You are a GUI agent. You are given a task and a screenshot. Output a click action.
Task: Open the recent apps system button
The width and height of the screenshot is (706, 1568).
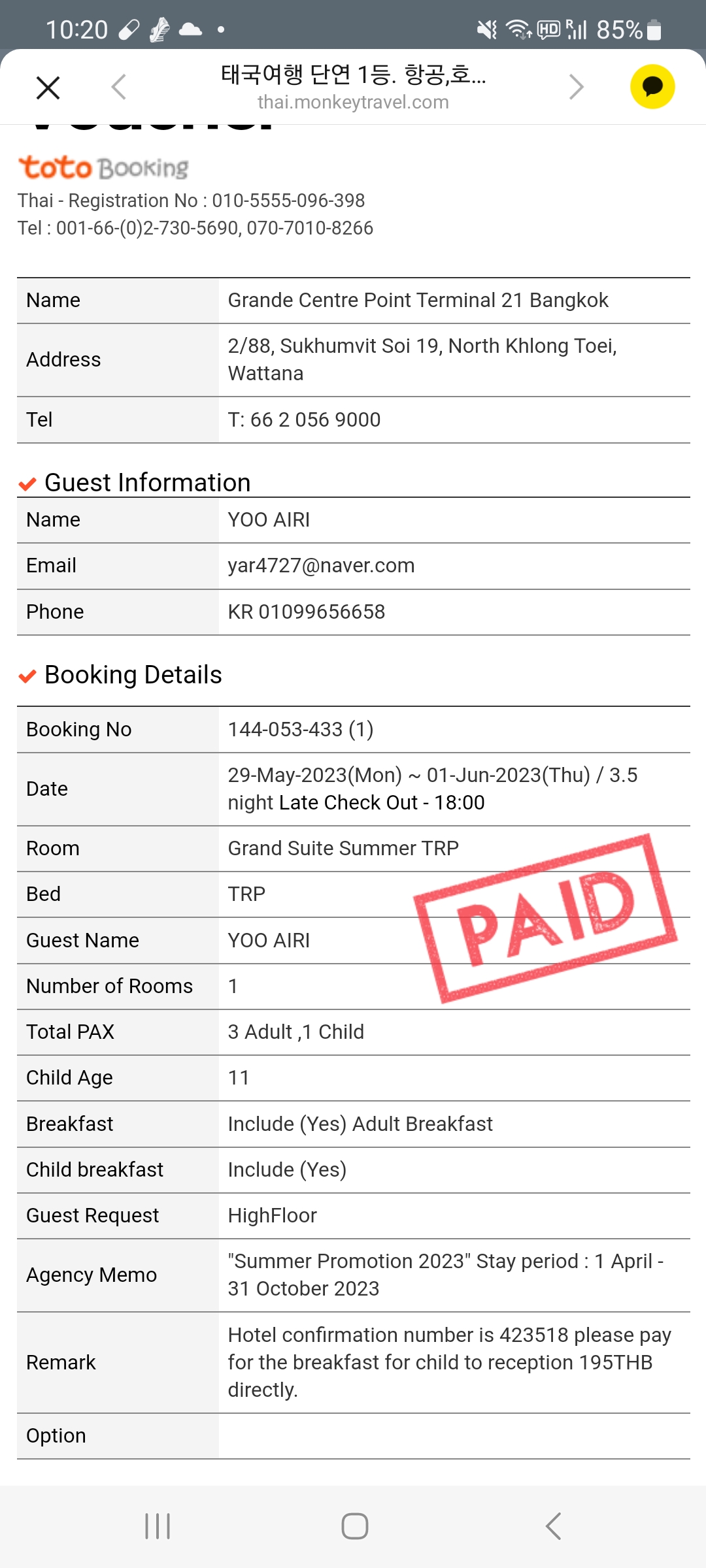click(158, 1526)
